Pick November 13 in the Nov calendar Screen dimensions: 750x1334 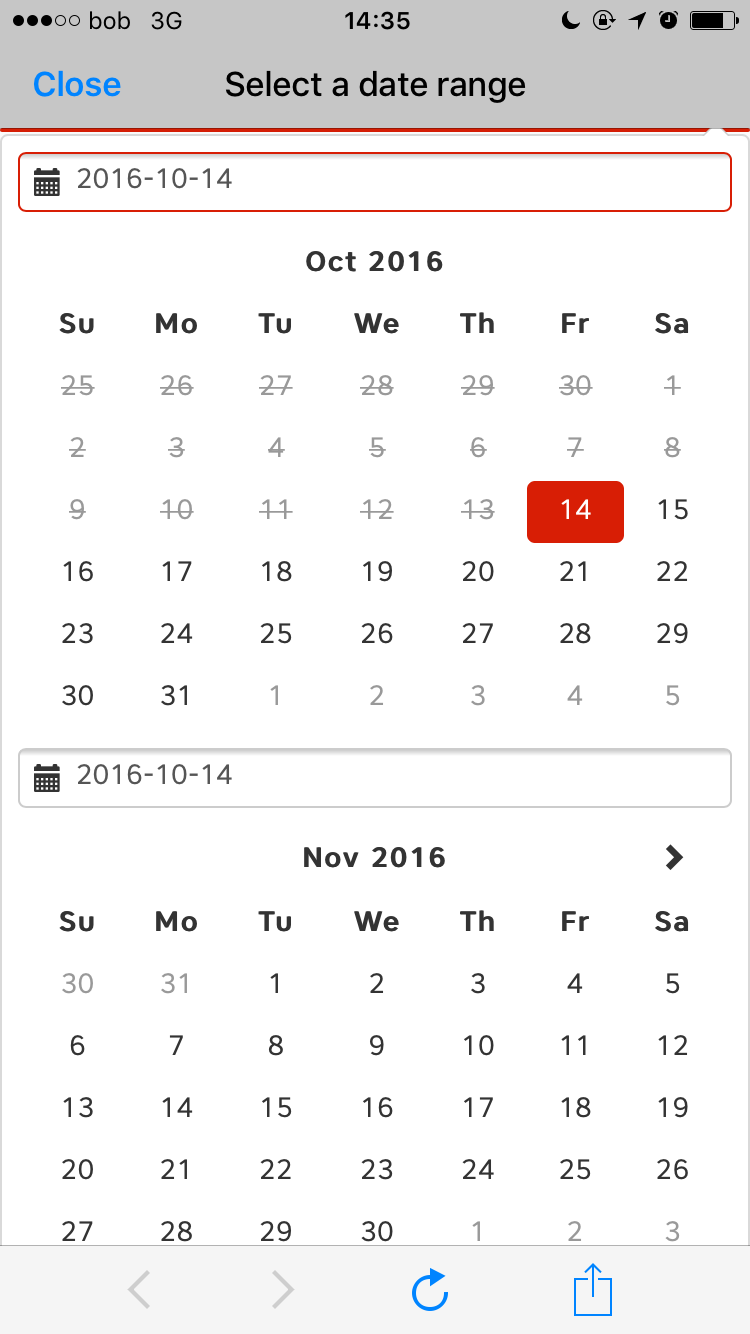point(77,1109)
